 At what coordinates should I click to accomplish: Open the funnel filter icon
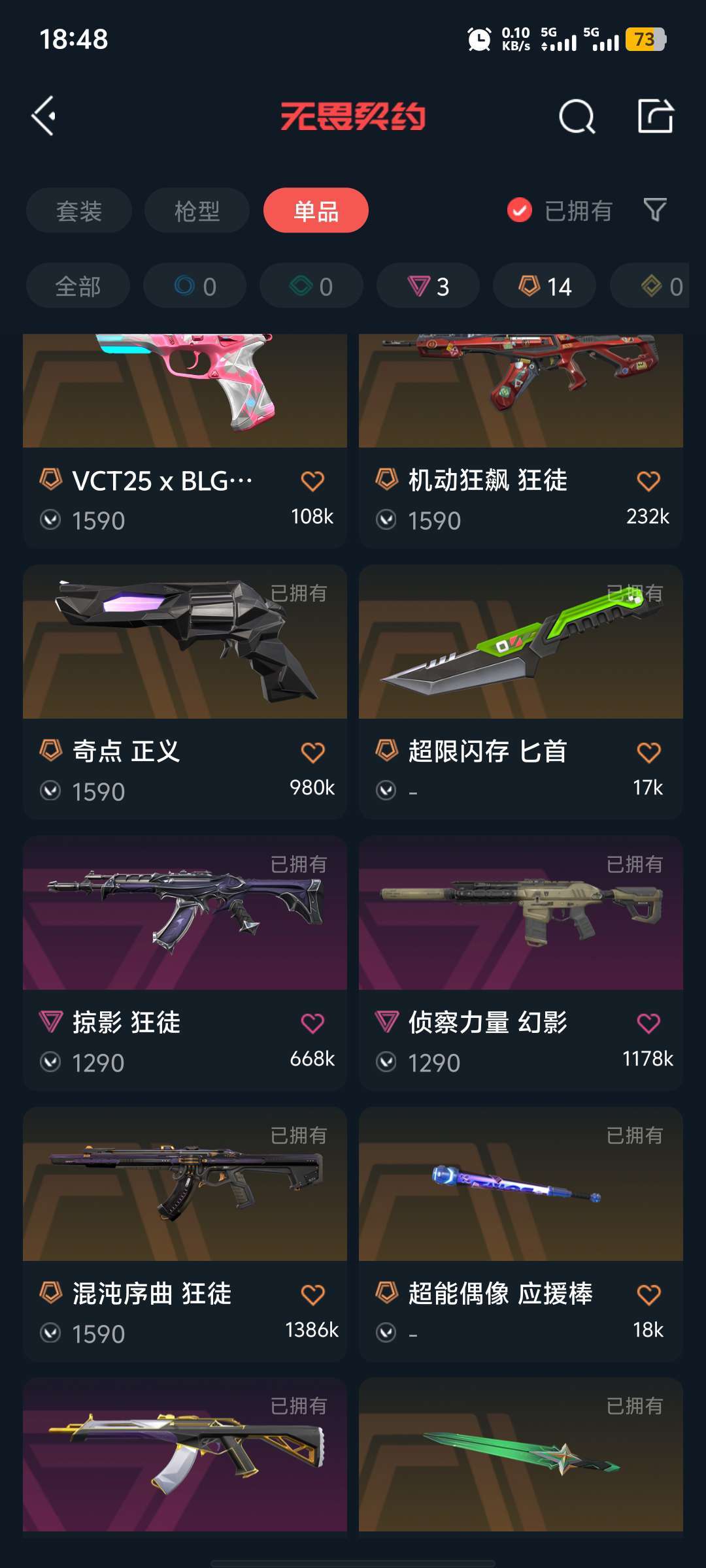click(655, 210)
